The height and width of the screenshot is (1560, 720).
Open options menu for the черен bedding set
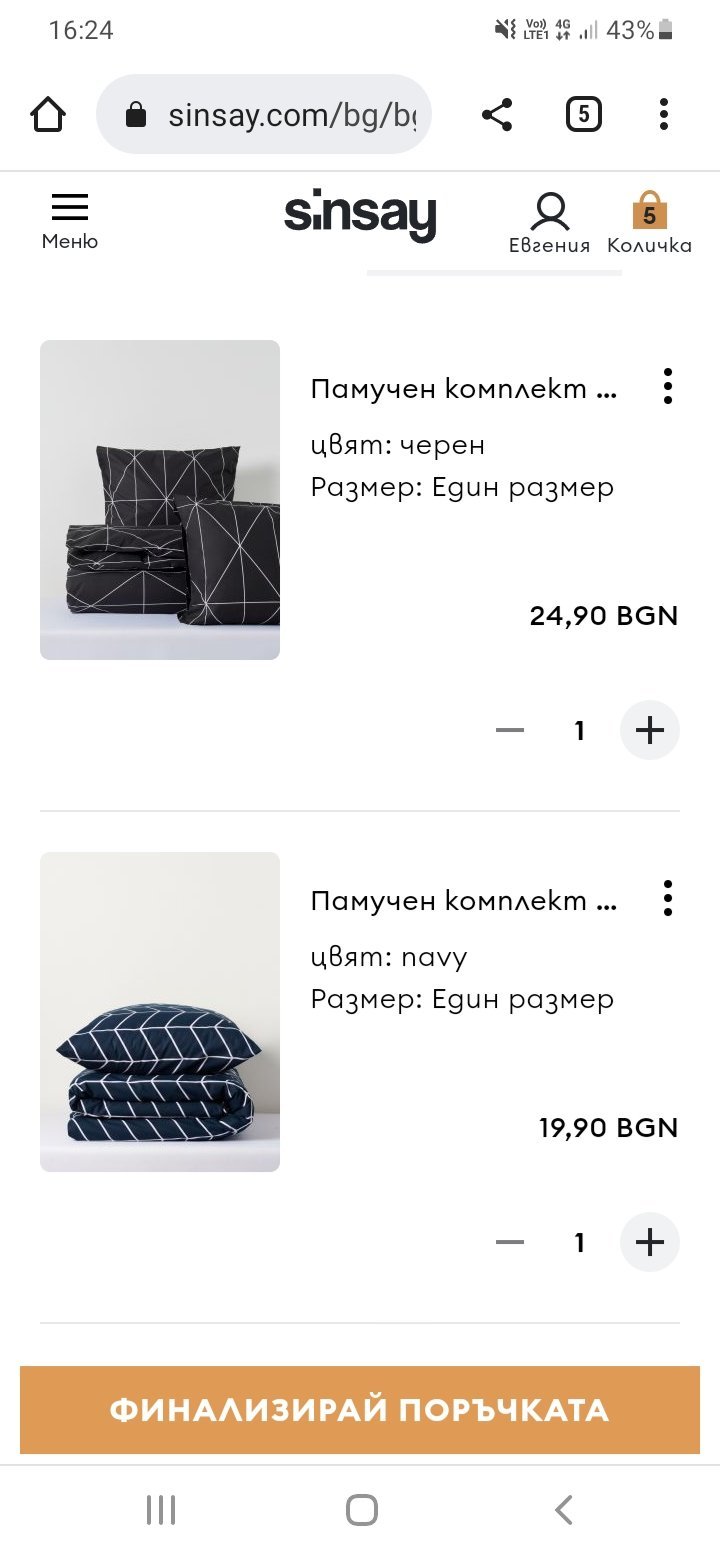pos(667,386)
